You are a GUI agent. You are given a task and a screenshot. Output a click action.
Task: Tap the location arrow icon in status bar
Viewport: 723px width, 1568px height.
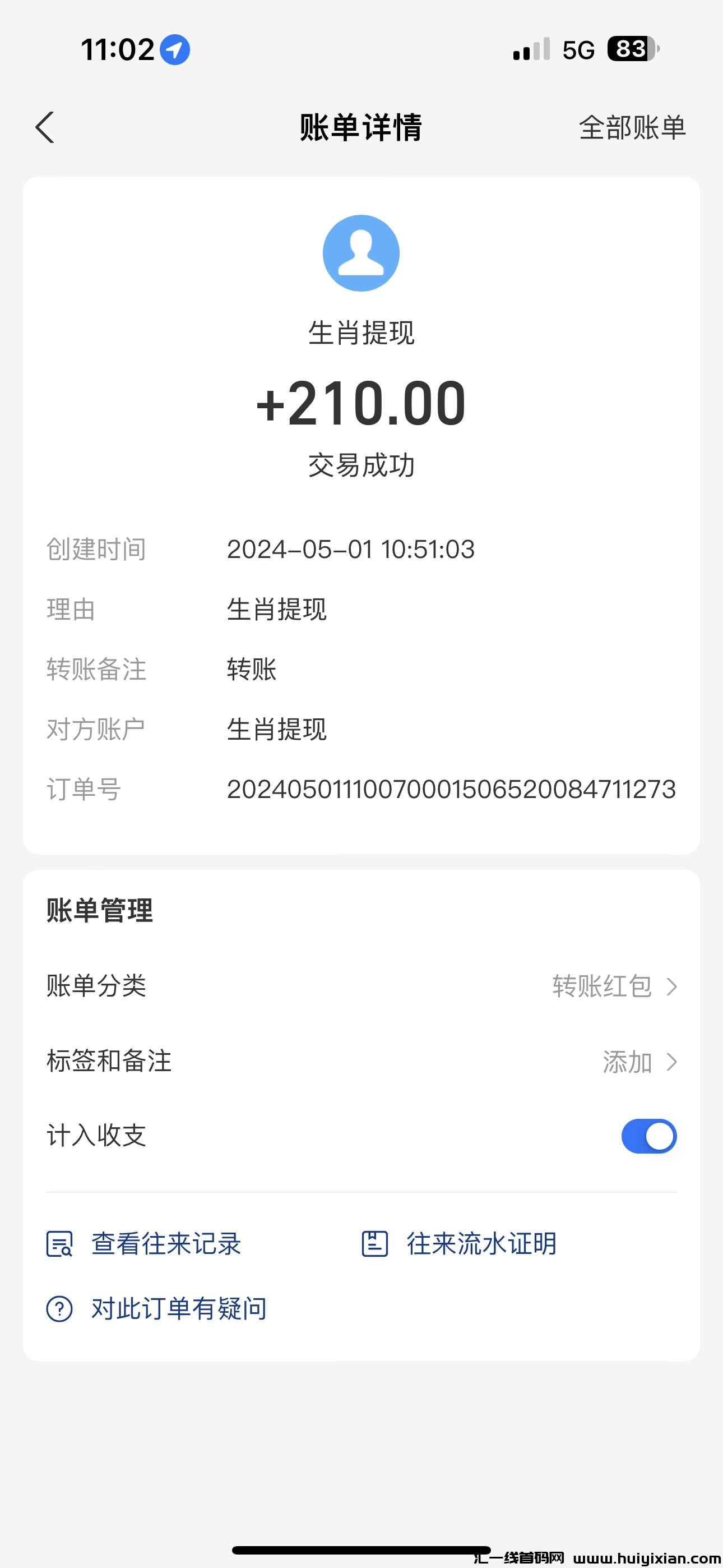(177, 49)
